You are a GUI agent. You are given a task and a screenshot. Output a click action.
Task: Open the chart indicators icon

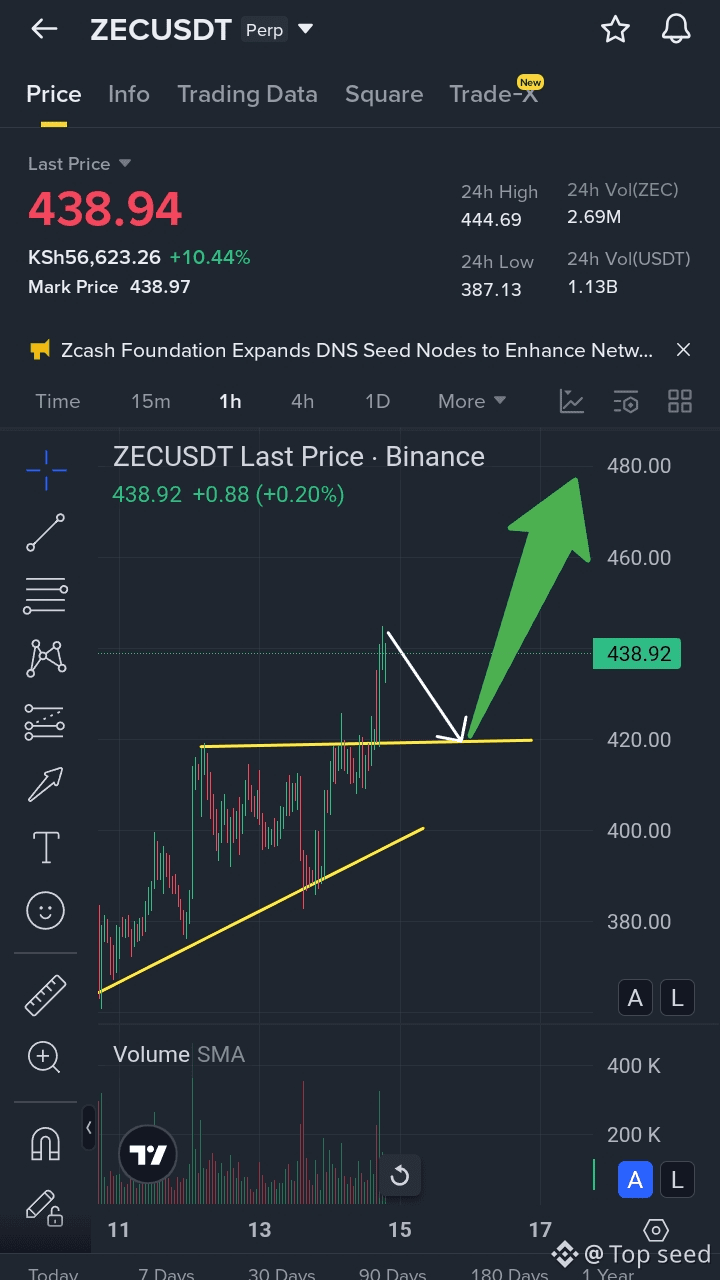coord(572,401)
